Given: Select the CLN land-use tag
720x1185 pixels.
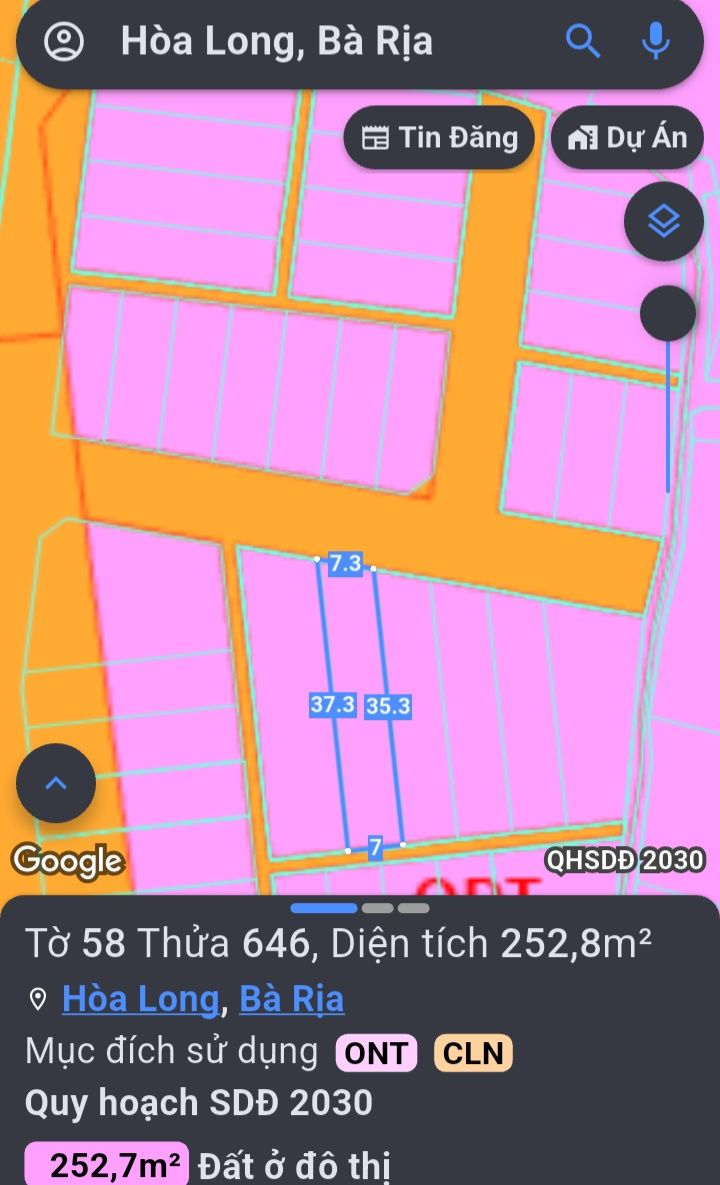Looking at the screenshot, I should coord(473,1052).
